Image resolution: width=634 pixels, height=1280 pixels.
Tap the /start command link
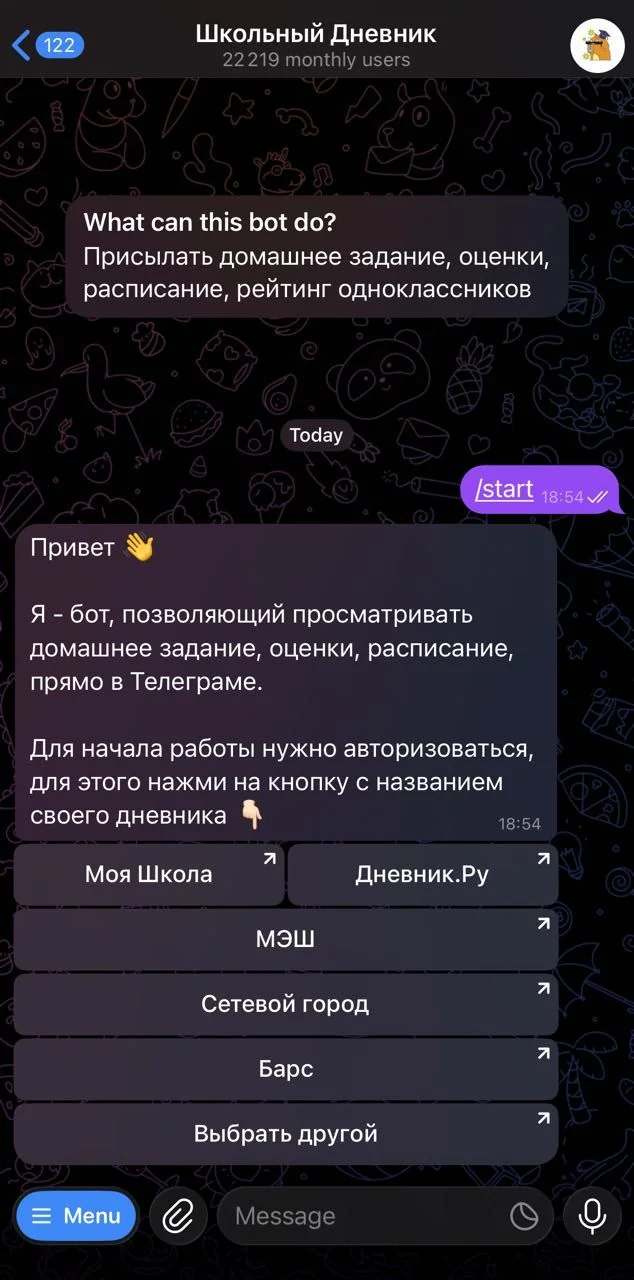coord(504,489)
